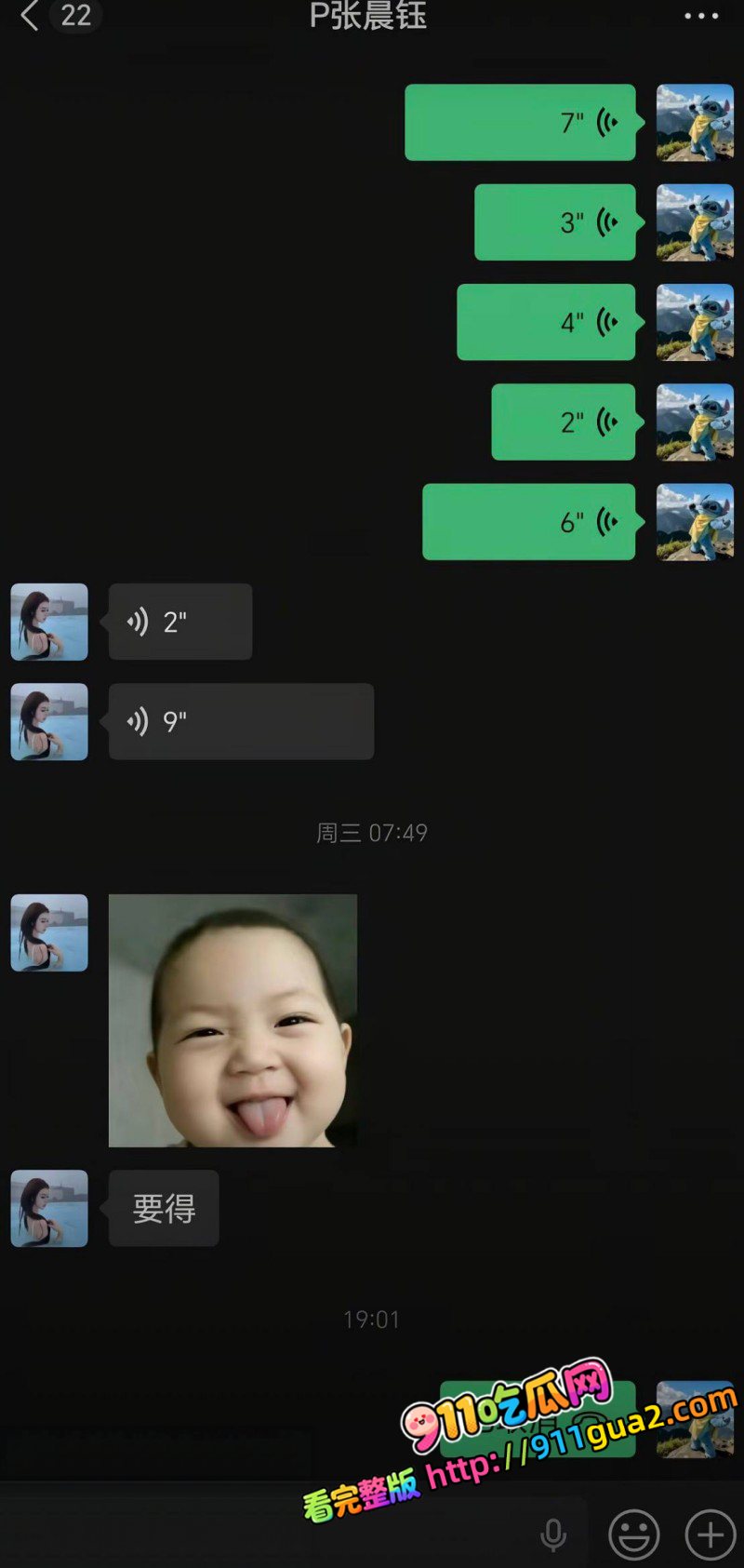This screenshot has width=744, height=1568.
Task: Open the emoji sticker panel
Action: click(634, 1534)
